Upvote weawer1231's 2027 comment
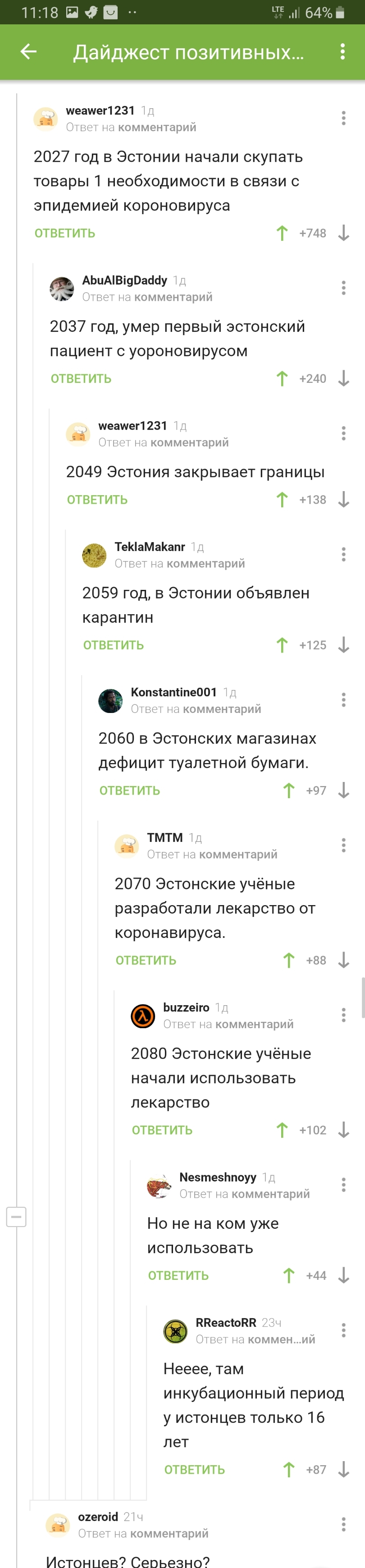The width and height of the screenshot is (365, 1568). pos(282,233)
